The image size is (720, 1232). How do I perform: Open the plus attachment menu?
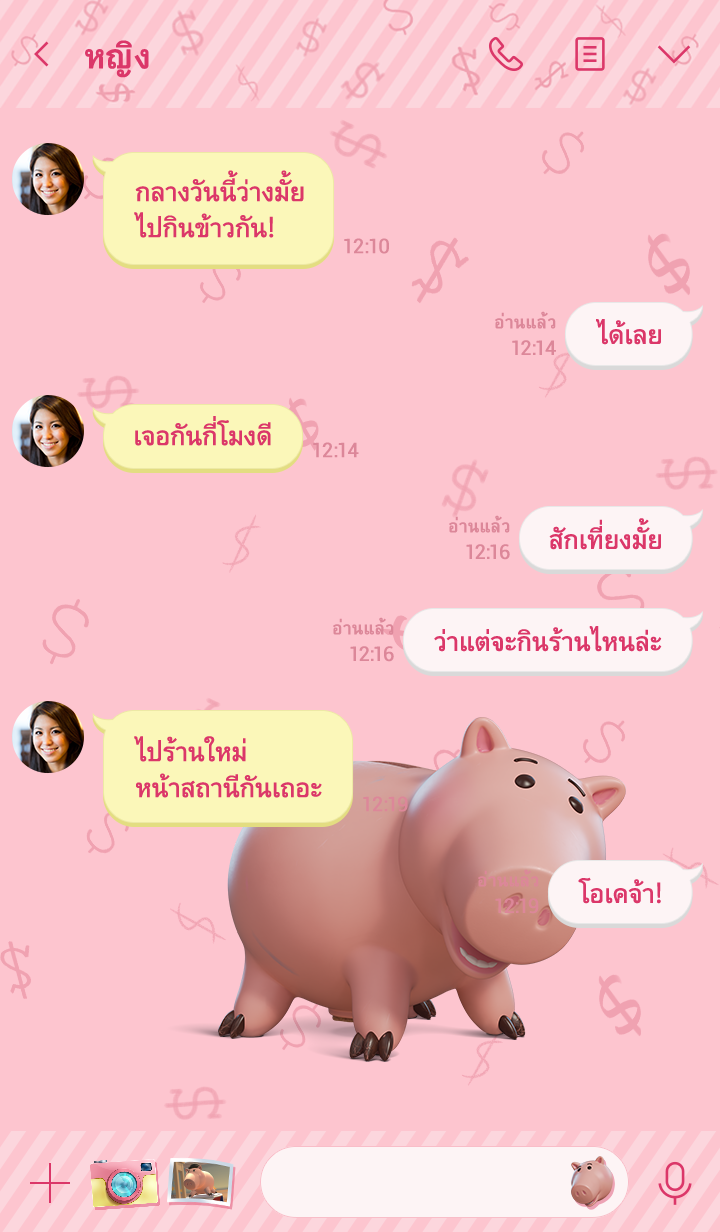[x=49, y=1183]
